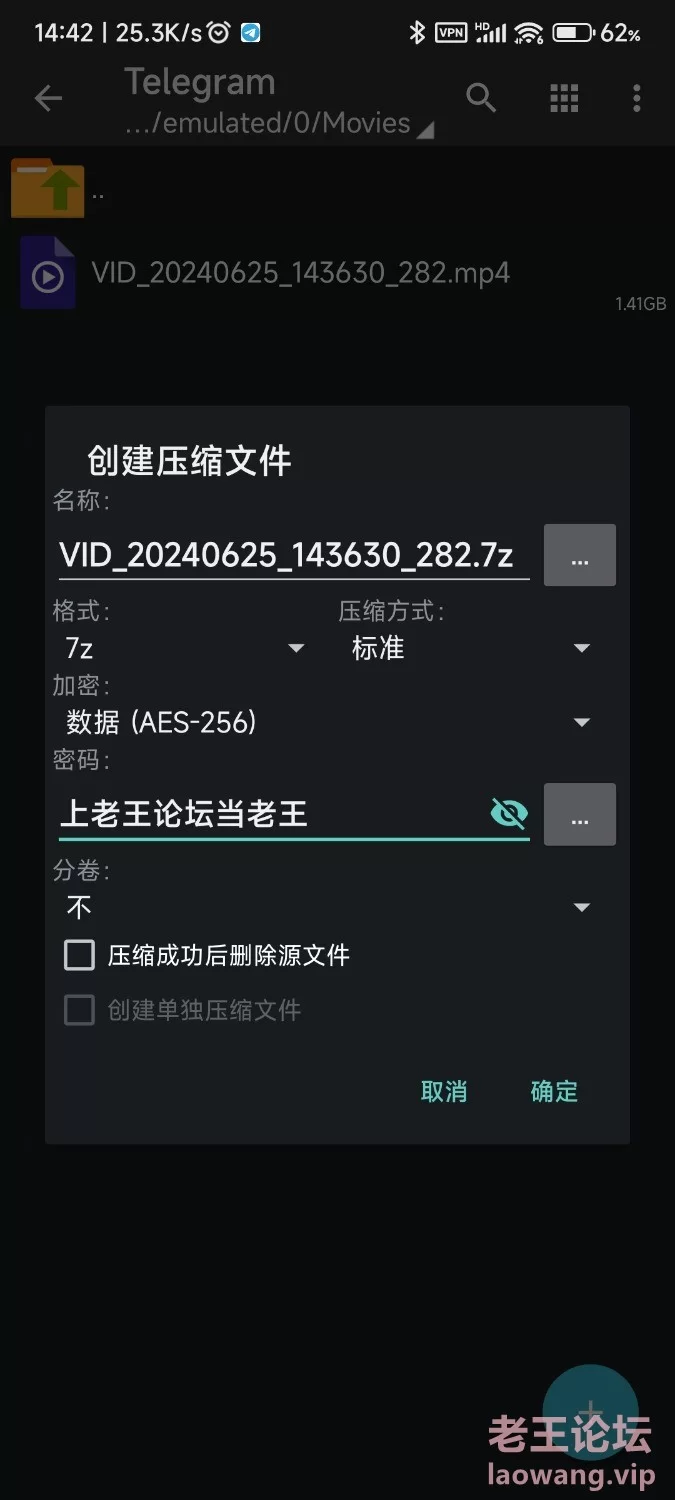Open the browse button next to name
This screenshot has width=675, height=1500.
[579, 555]
